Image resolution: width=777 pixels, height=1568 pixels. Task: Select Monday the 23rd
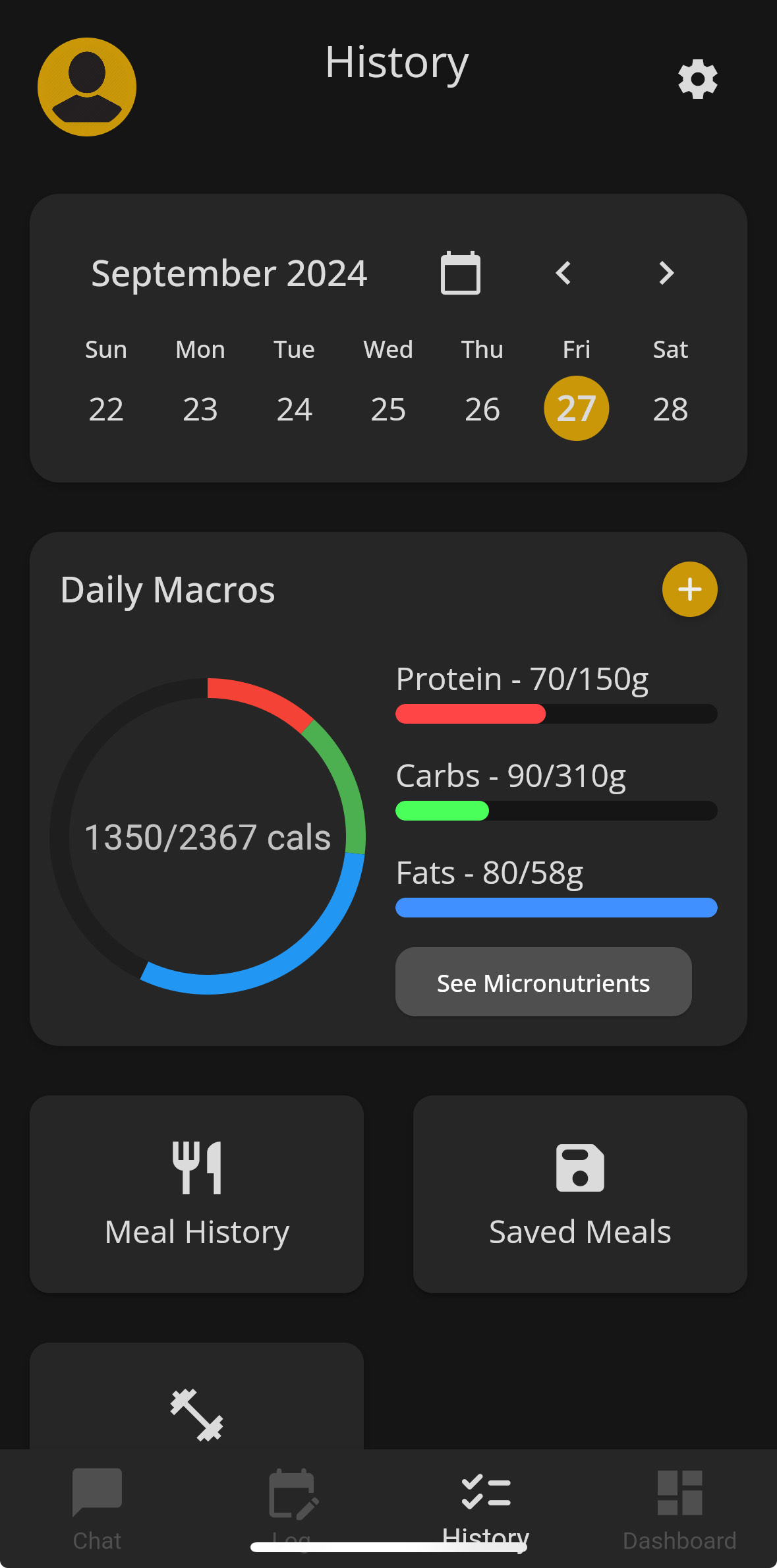point(200,409)
